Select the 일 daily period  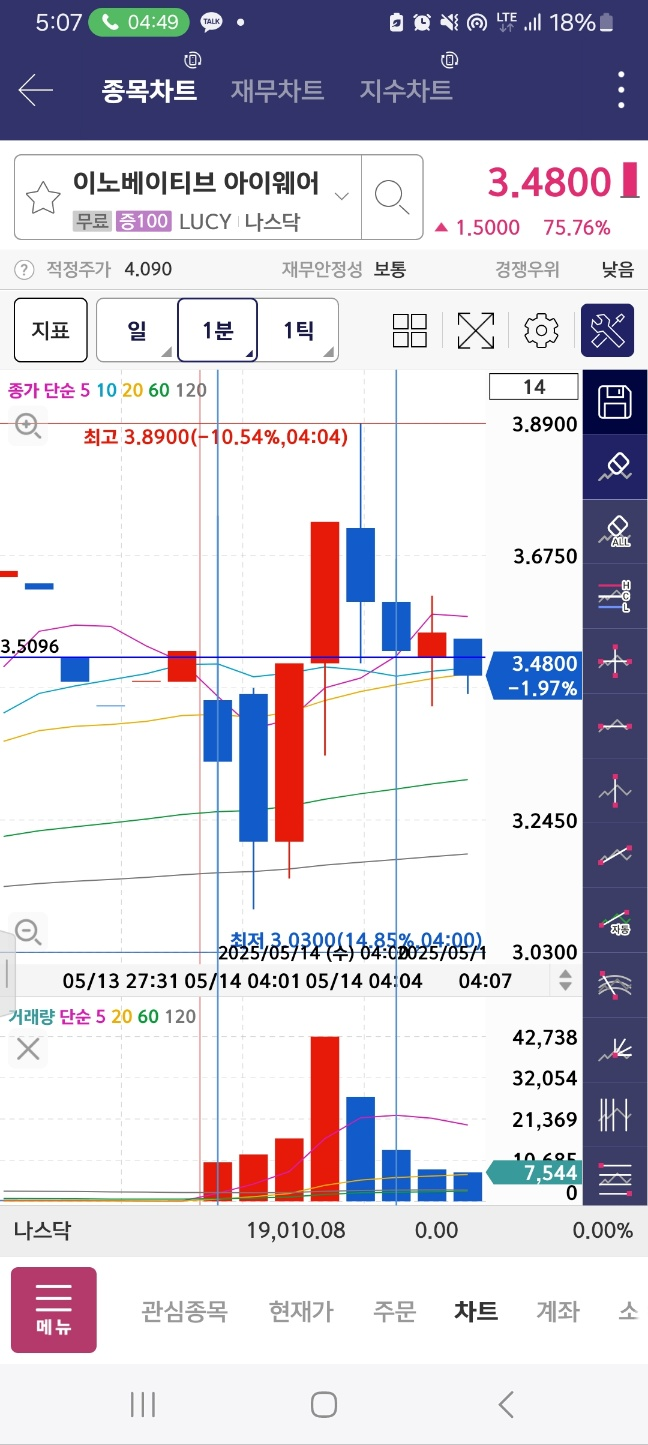point(137,329)
